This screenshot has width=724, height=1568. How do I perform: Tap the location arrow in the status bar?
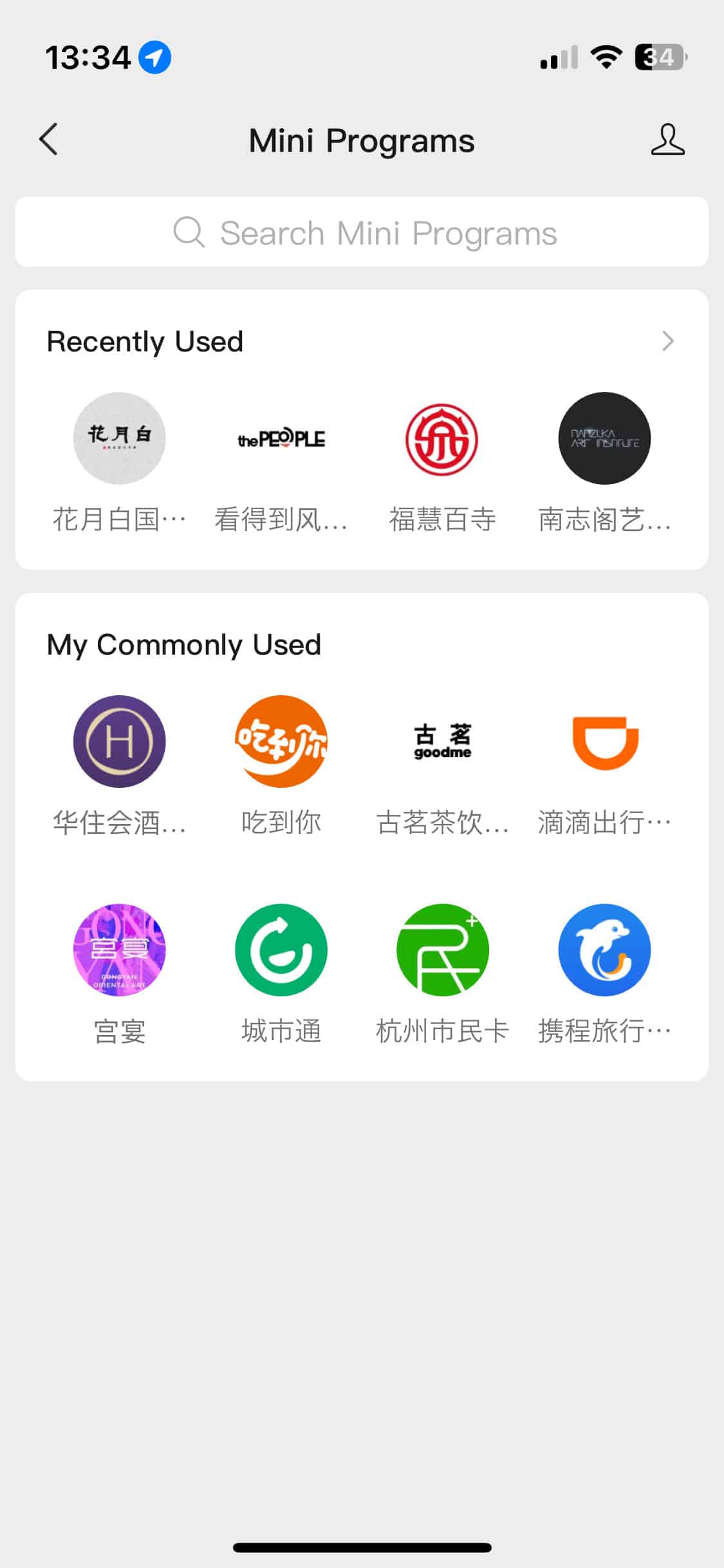153,57
